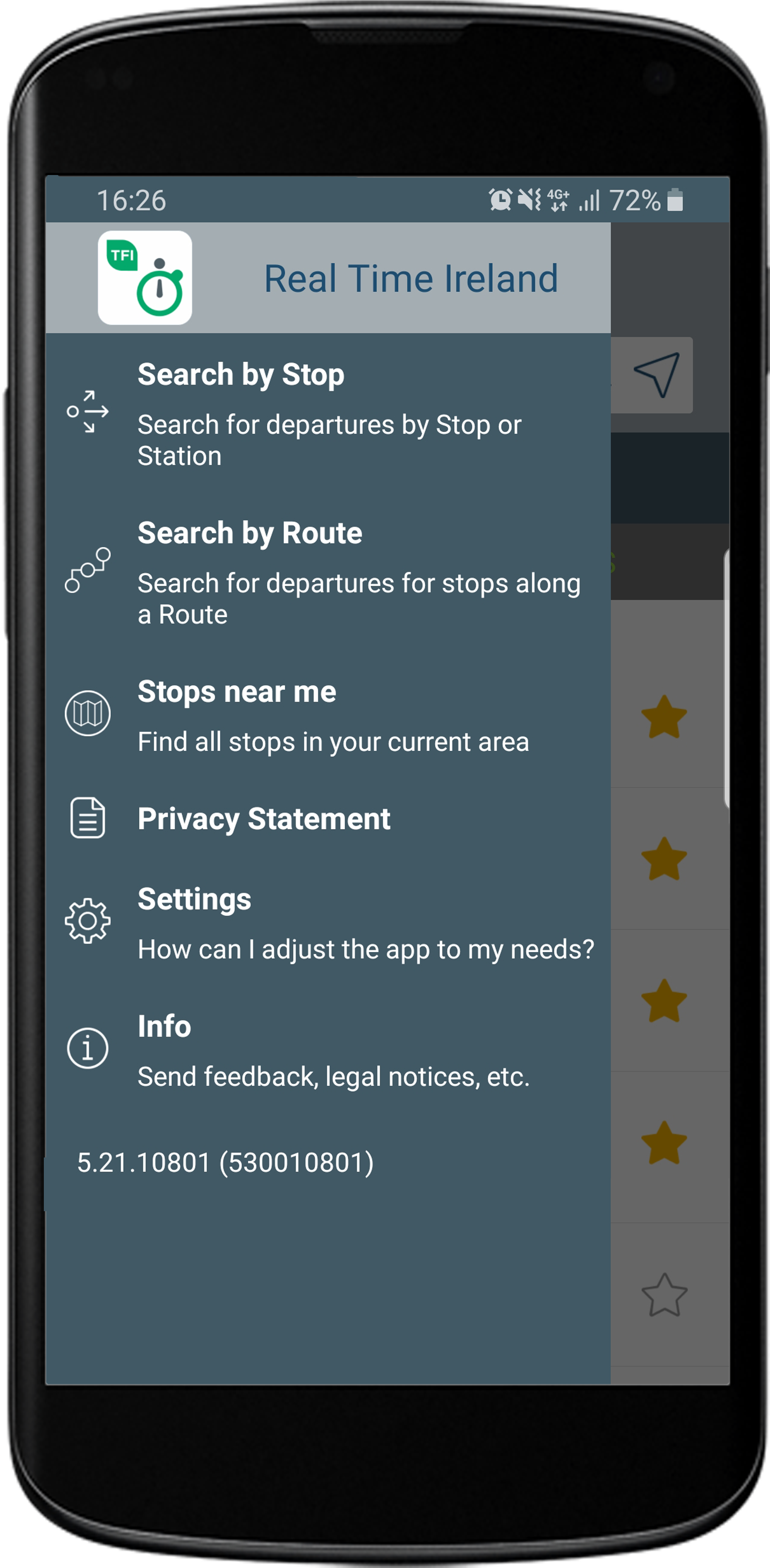The width and height of the screenshot is (770, 1568).
Task: Tap the location arrow icon
Action: [x=656, y=375]
